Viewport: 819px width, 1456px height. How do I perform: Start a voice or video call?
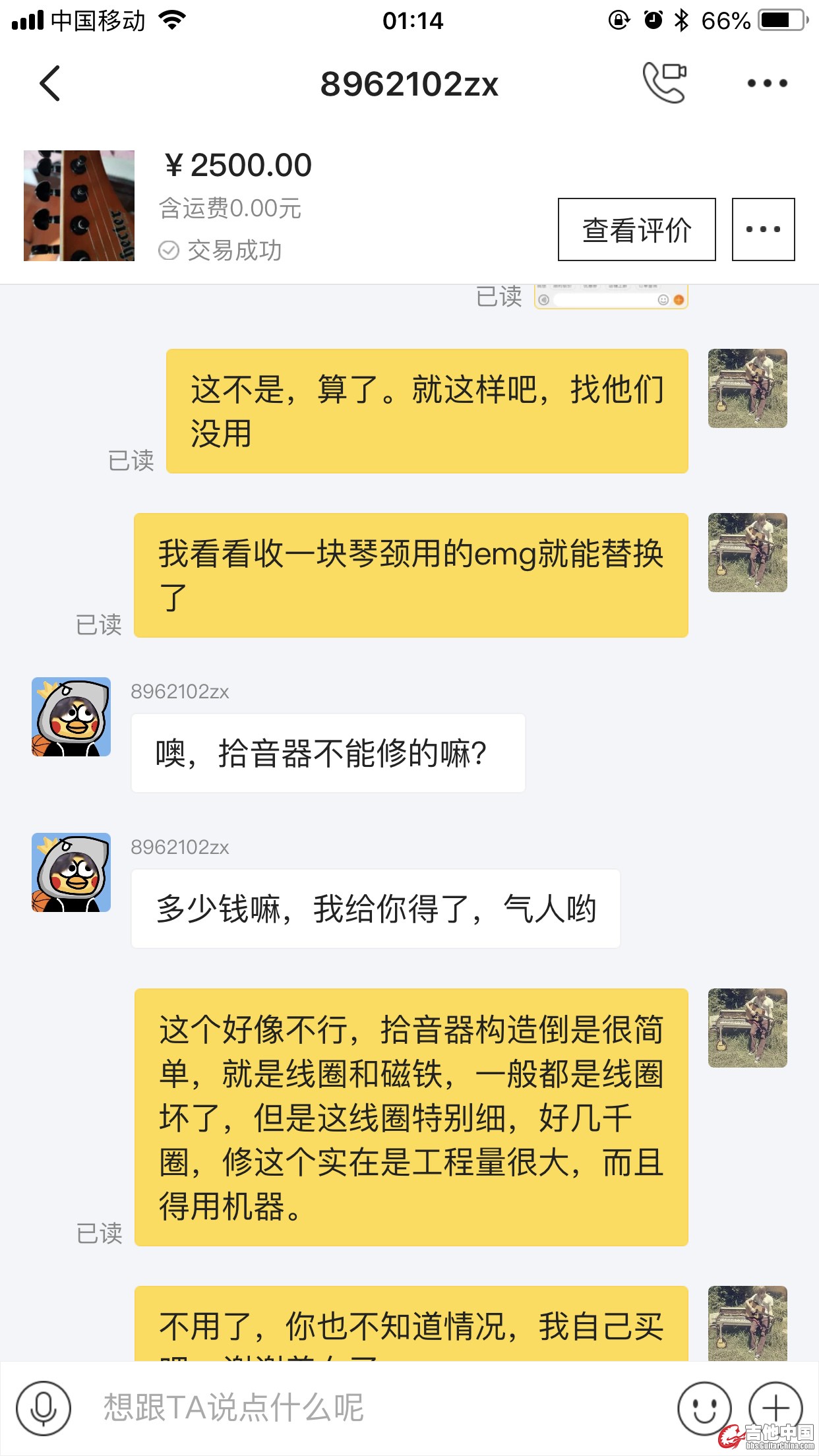[x=664, y=83]
